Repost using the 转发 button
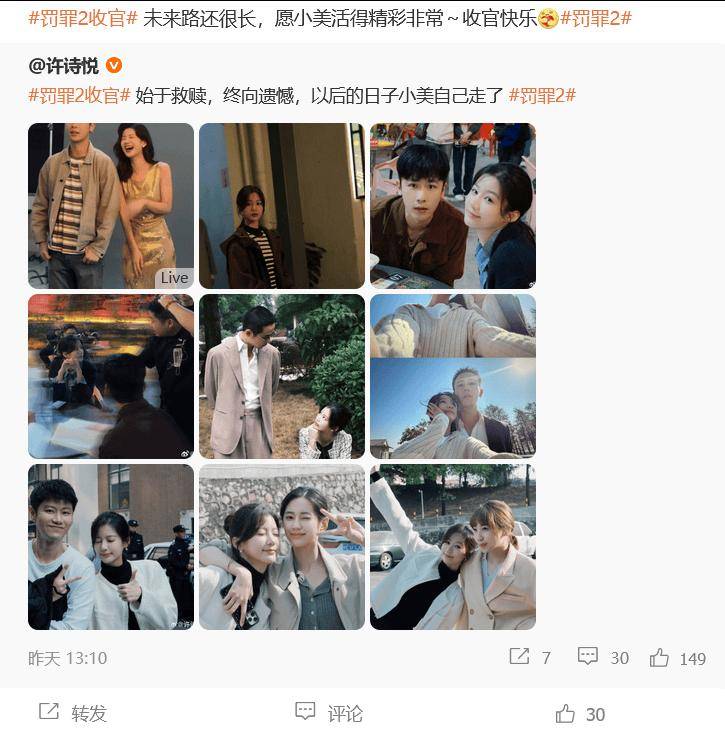This screenshot has width=725, height=733. click(73, 713)
